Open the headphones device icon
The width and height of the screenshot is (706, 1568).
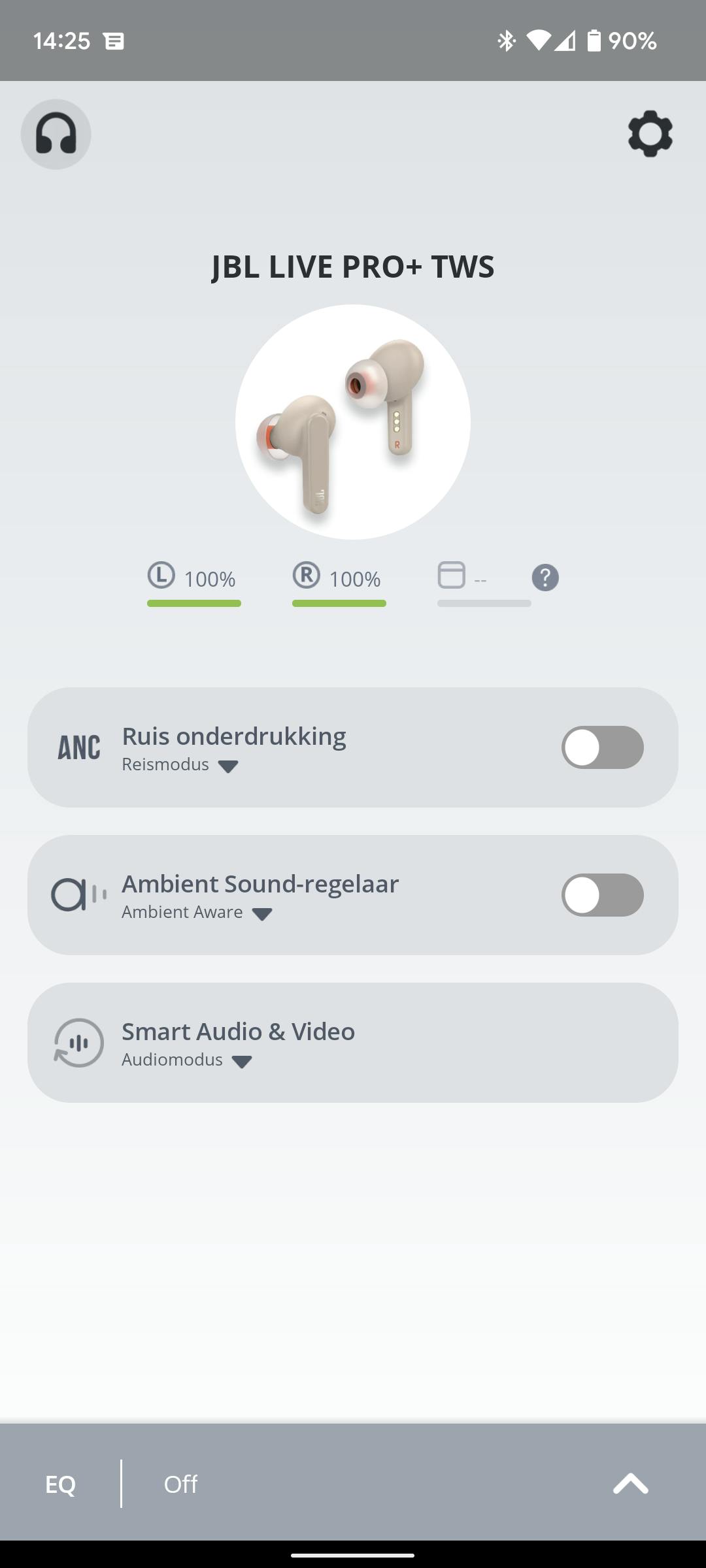click(56, 134)
